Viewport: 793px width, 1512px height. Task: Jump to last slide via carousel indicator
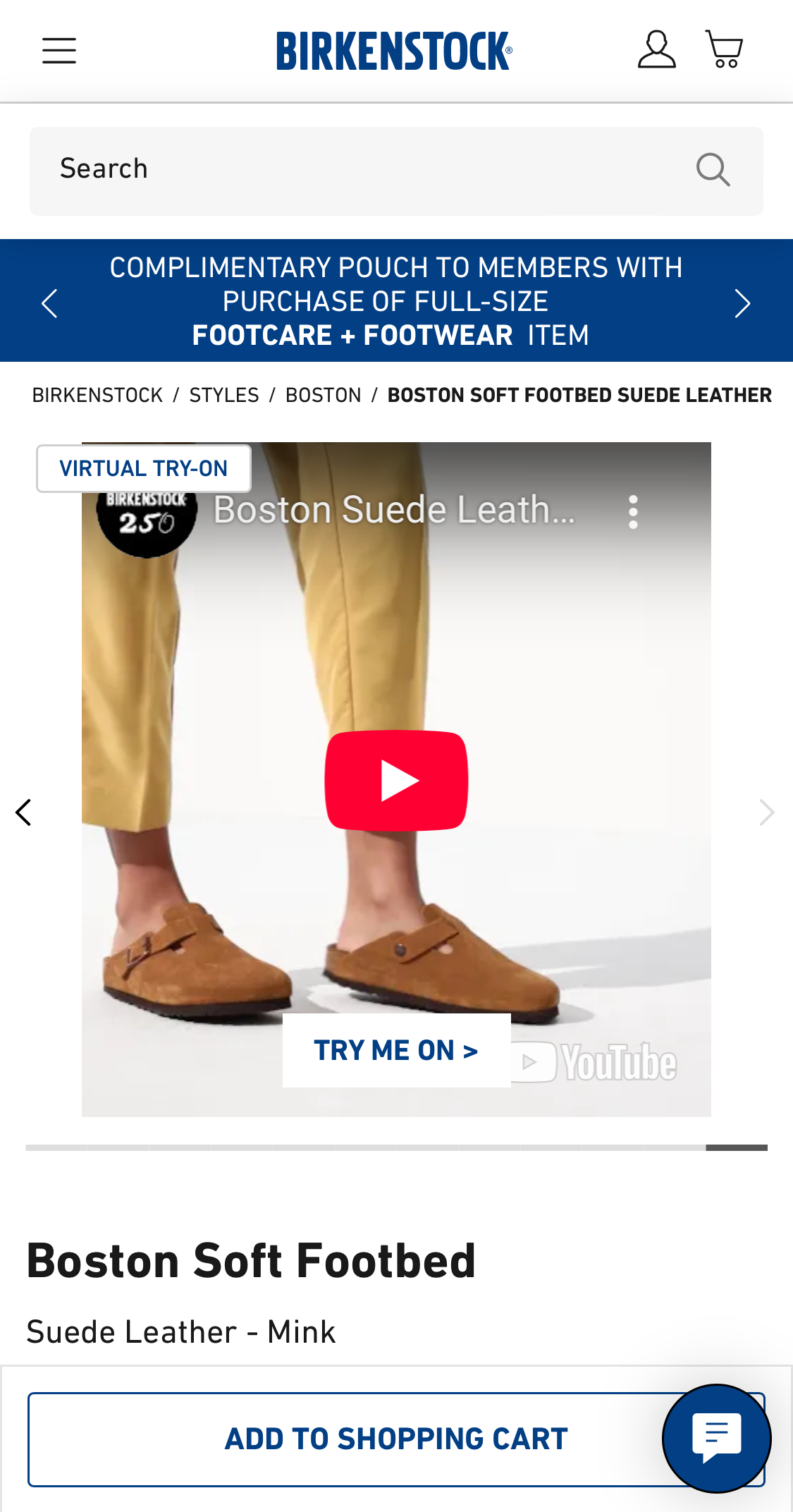point(736,1147)
